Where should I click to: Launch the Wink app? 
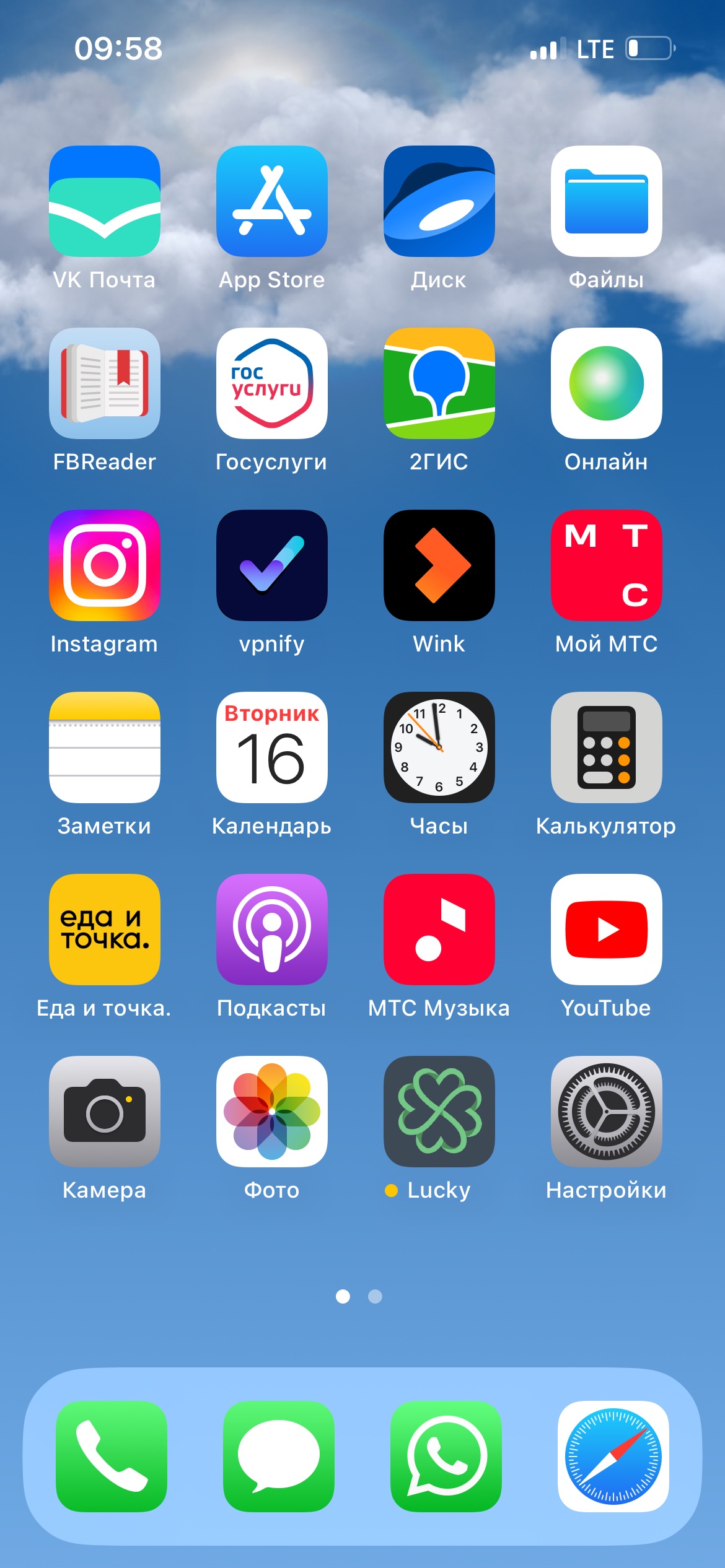coord(439,565)
